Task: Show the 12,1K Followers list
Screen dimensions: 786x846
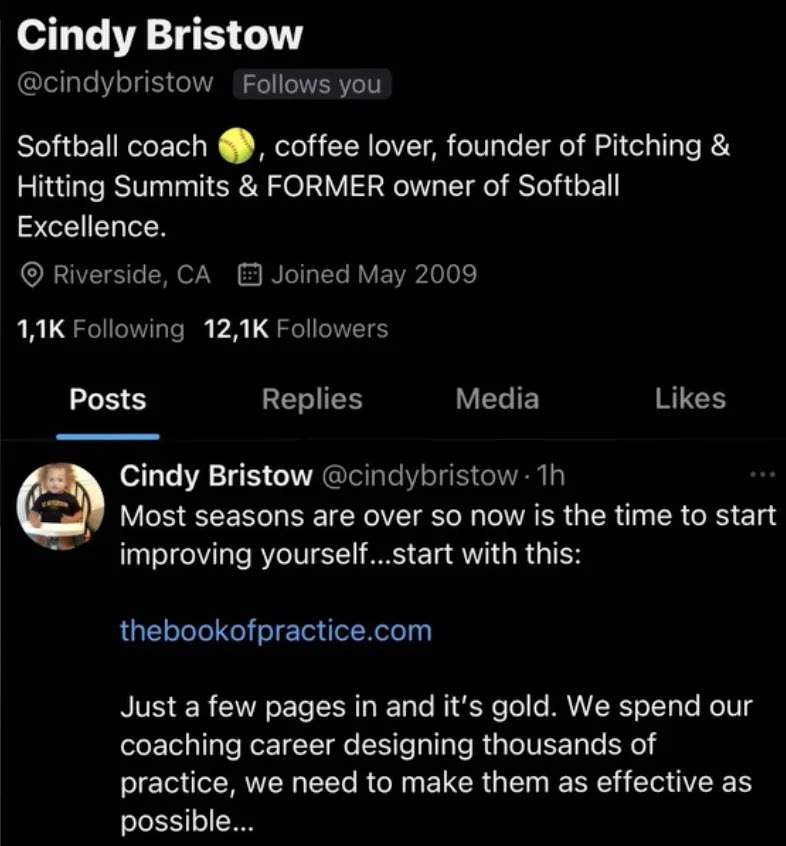Action: coord(296,329)
